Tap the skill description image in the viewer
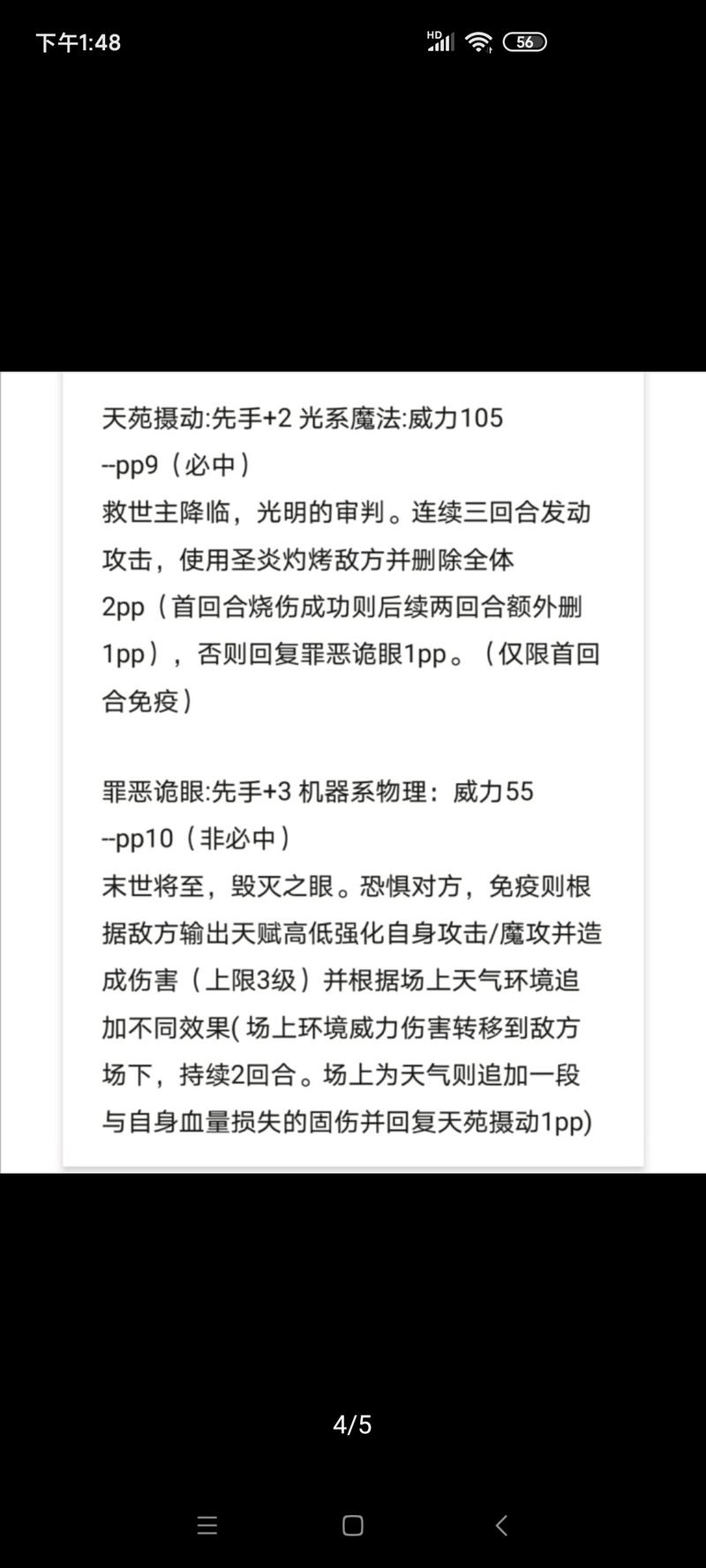This screenshot has width=706, height=1568. (x=353, y=773)
